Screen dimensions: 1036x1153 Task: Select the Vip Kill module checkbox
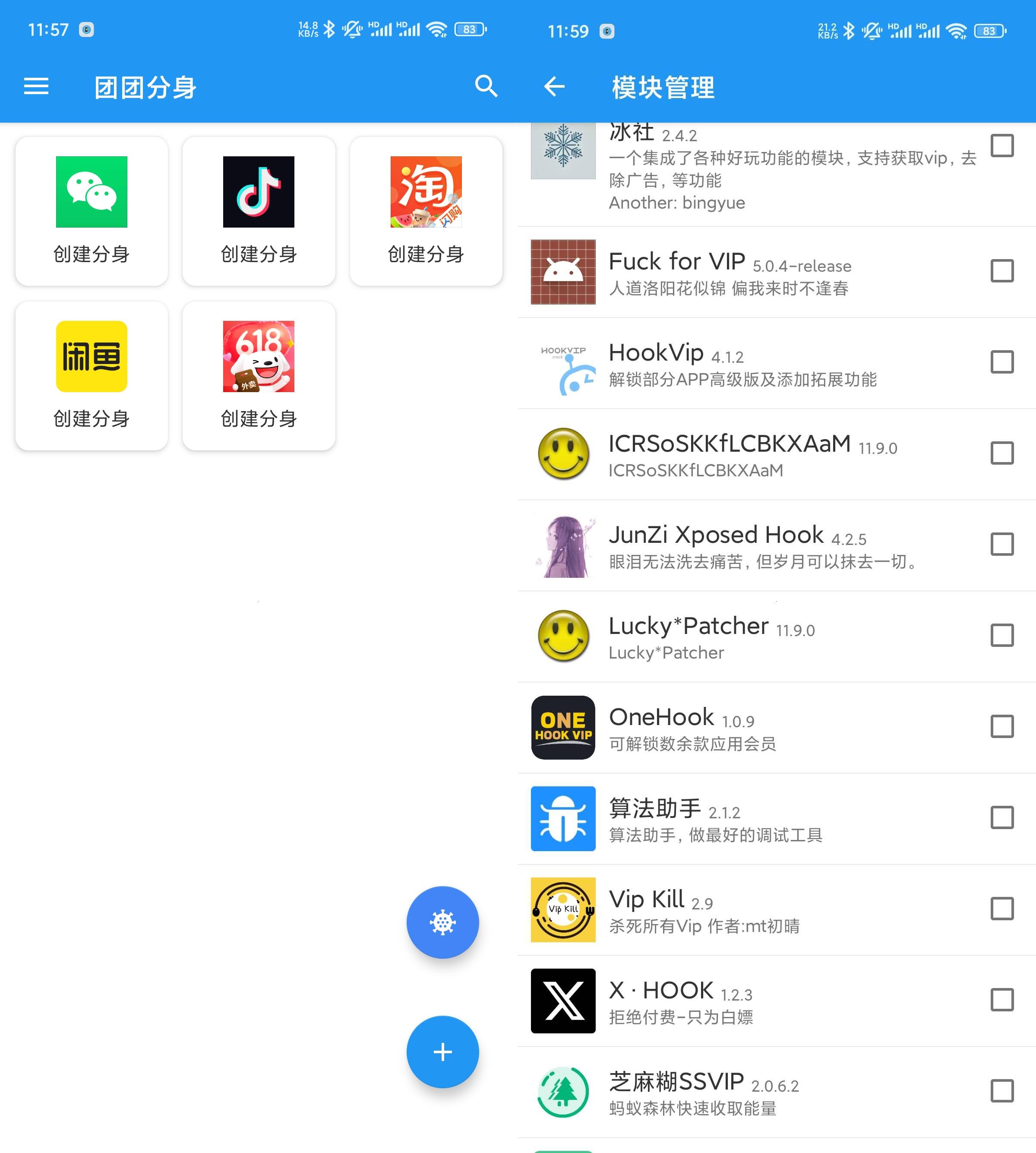[1002, 909]
